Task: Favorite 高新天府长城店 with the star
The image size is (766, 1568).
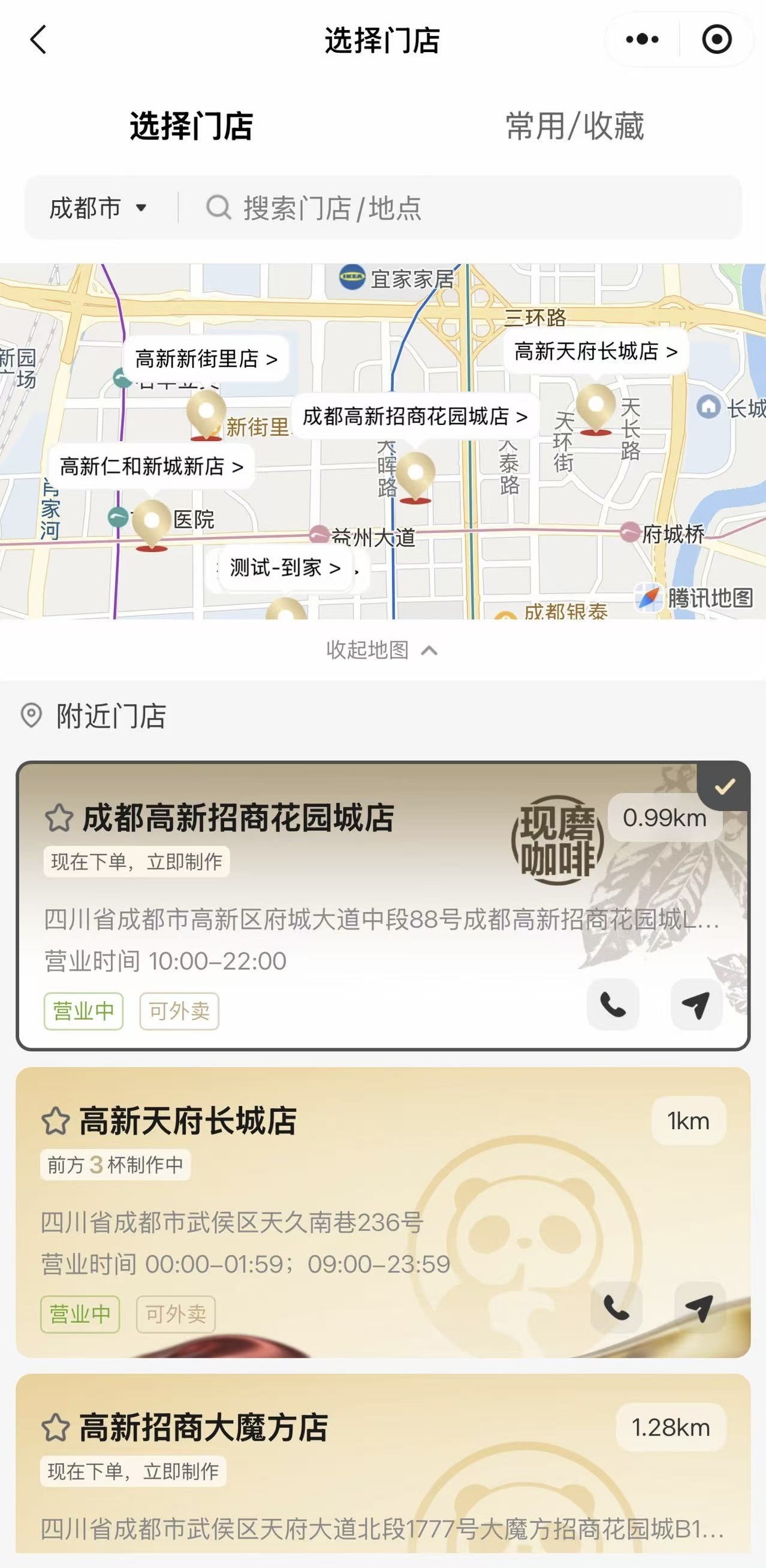Action: [56, 1121]
